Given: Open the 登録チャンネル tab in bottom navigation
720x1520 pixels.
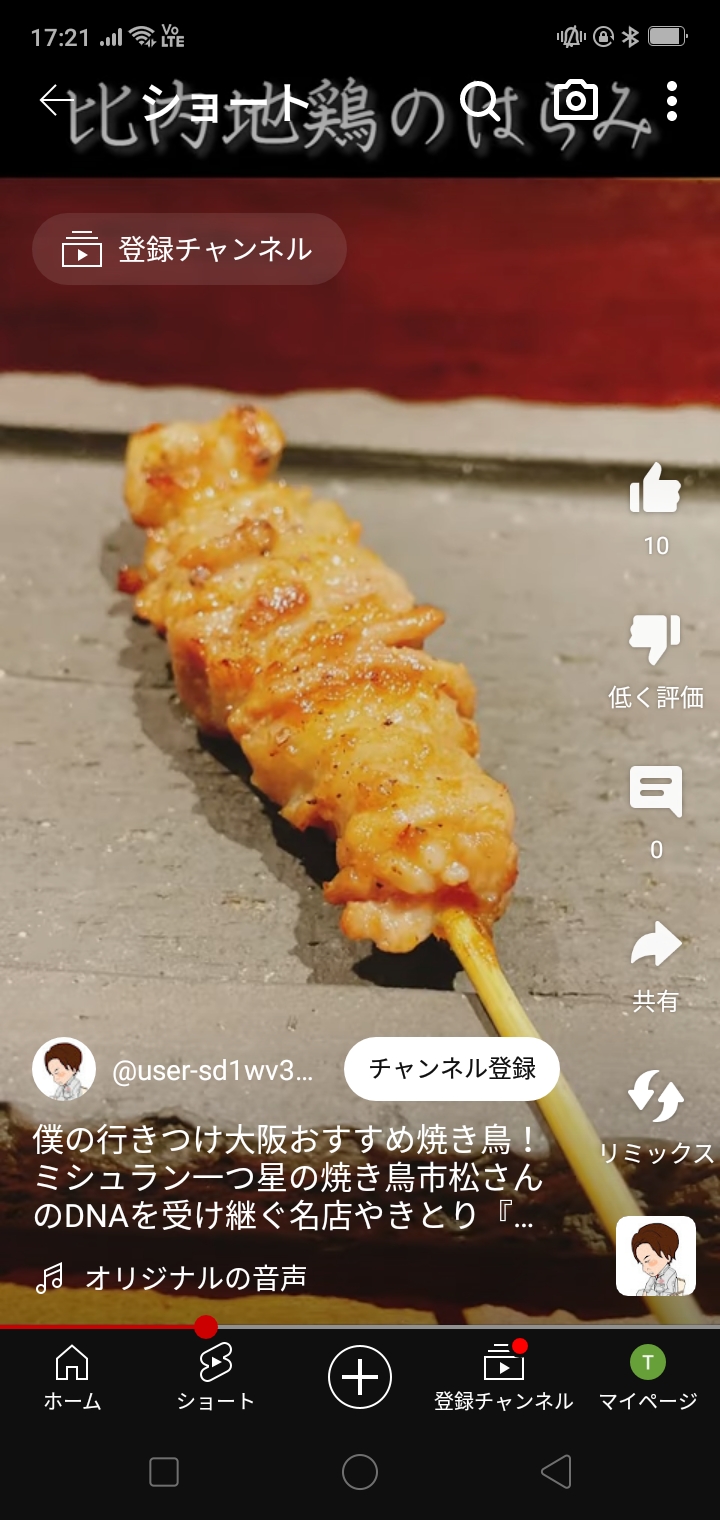Looking at the screenshot, I should (503, 1377).
